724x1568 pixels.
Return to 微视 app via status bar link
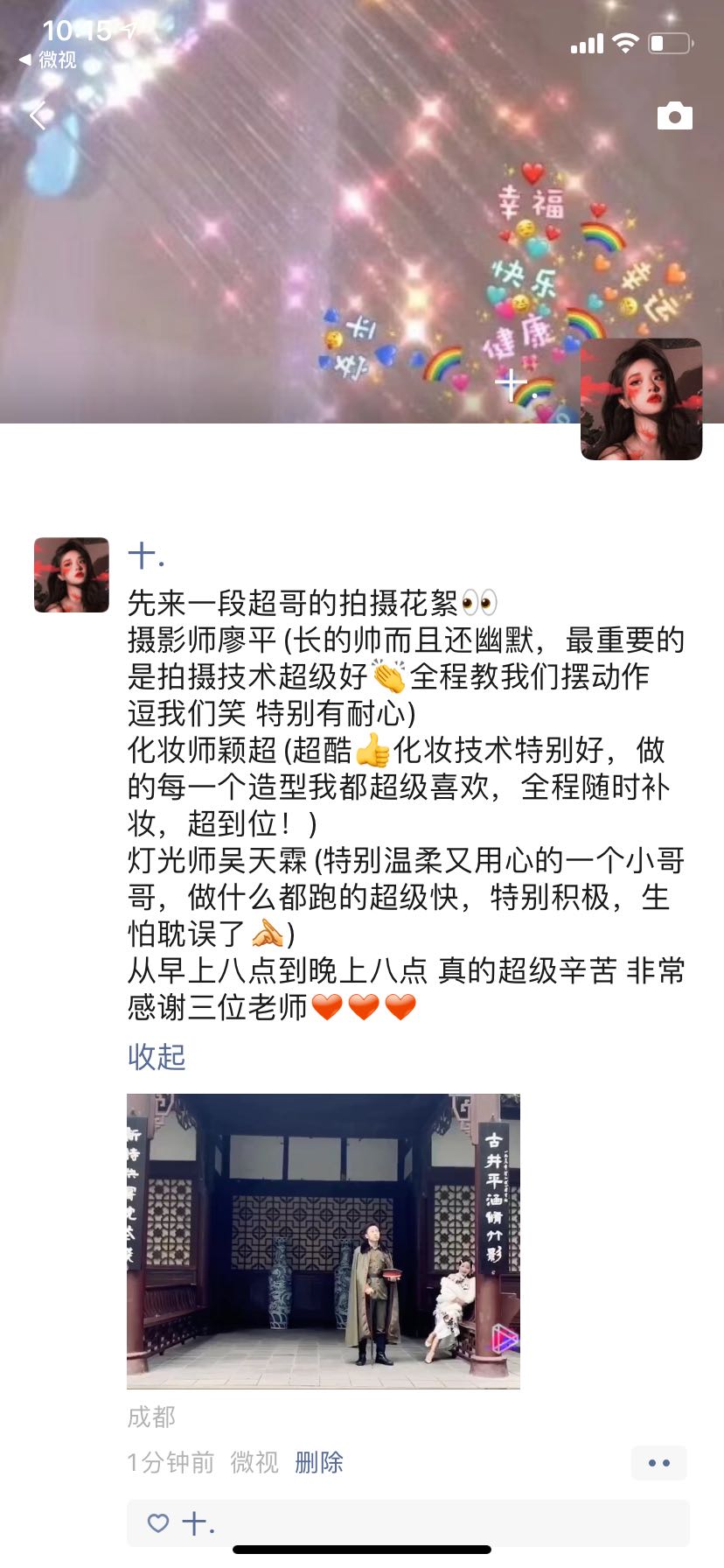tap(49, 60)
